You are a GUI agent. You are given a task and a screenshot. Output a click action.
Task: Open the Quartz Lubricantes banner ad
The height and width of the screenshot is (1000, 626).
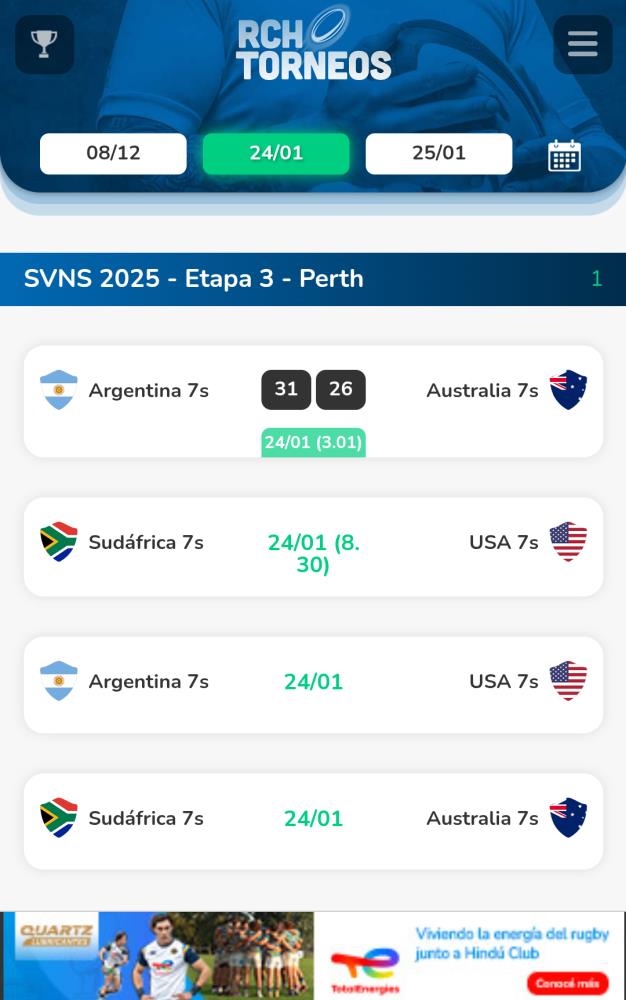point(157,955)
